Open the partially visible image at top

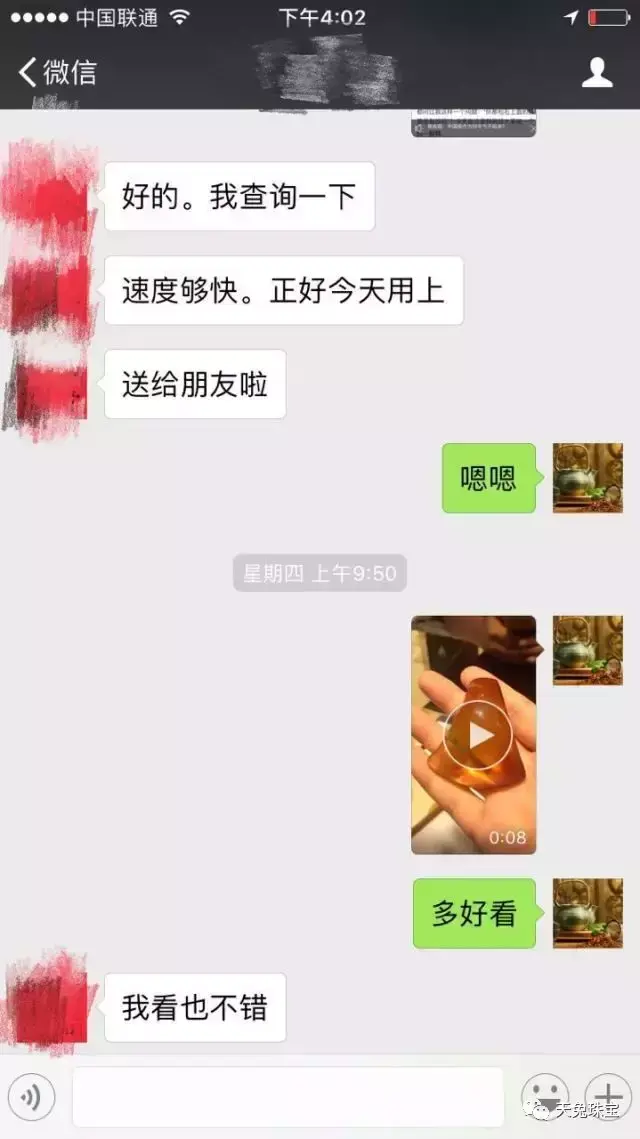pyautogui.click(x=473, y=123)
